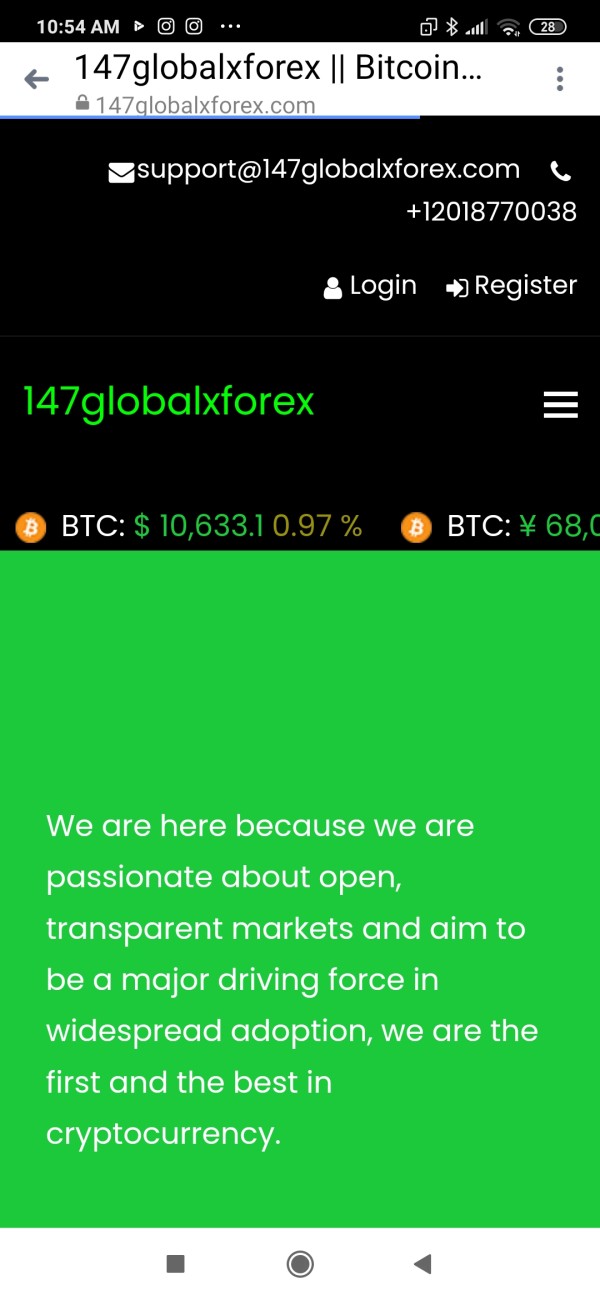The height and width of the screenshot is (1300, 600).
Task: Open the Register page
Action: click(512, 286)
